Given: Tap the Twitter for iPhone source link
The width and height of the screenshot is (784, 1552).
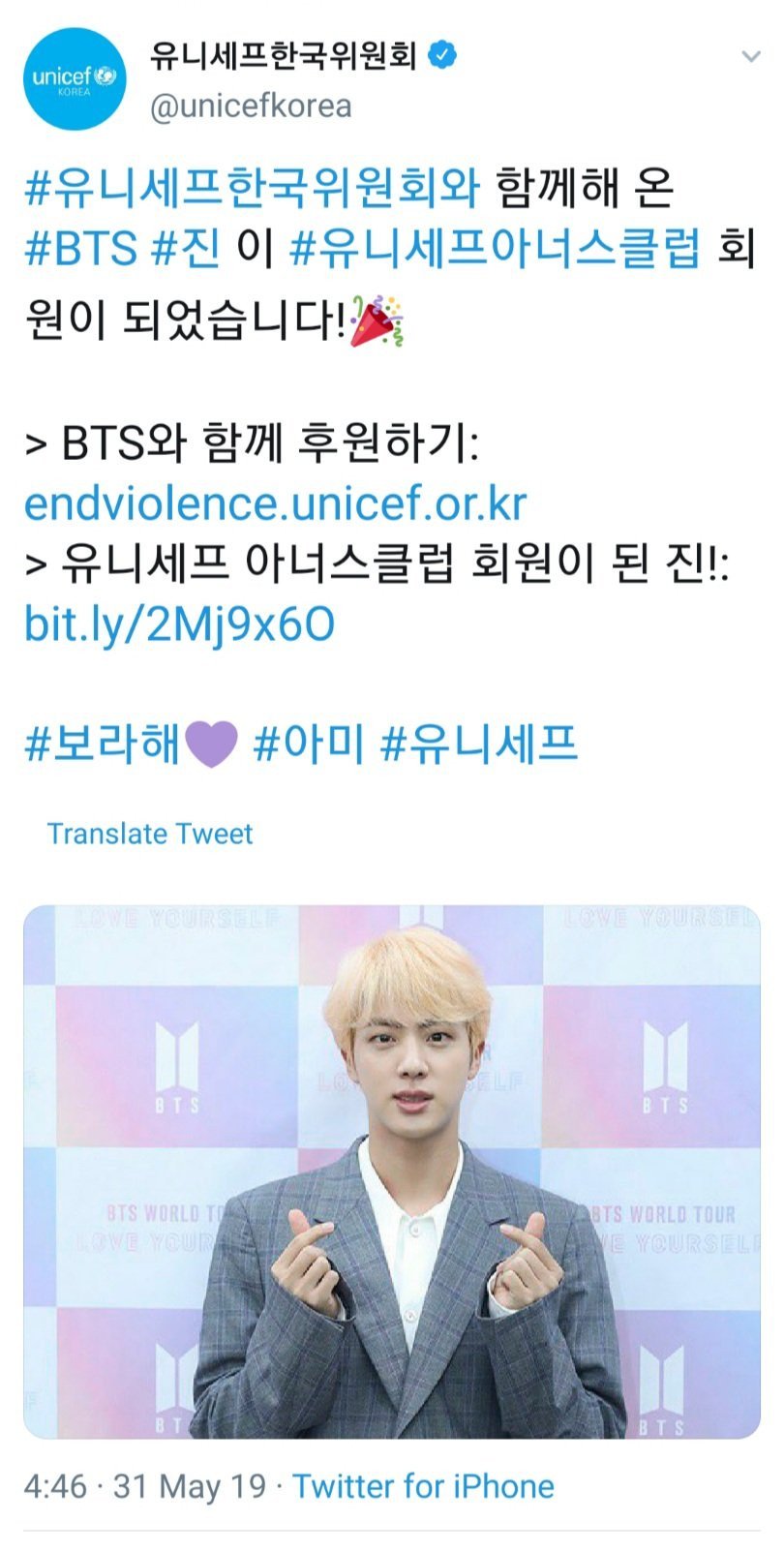Looking at the screenshot, I should pos(424,1486).
